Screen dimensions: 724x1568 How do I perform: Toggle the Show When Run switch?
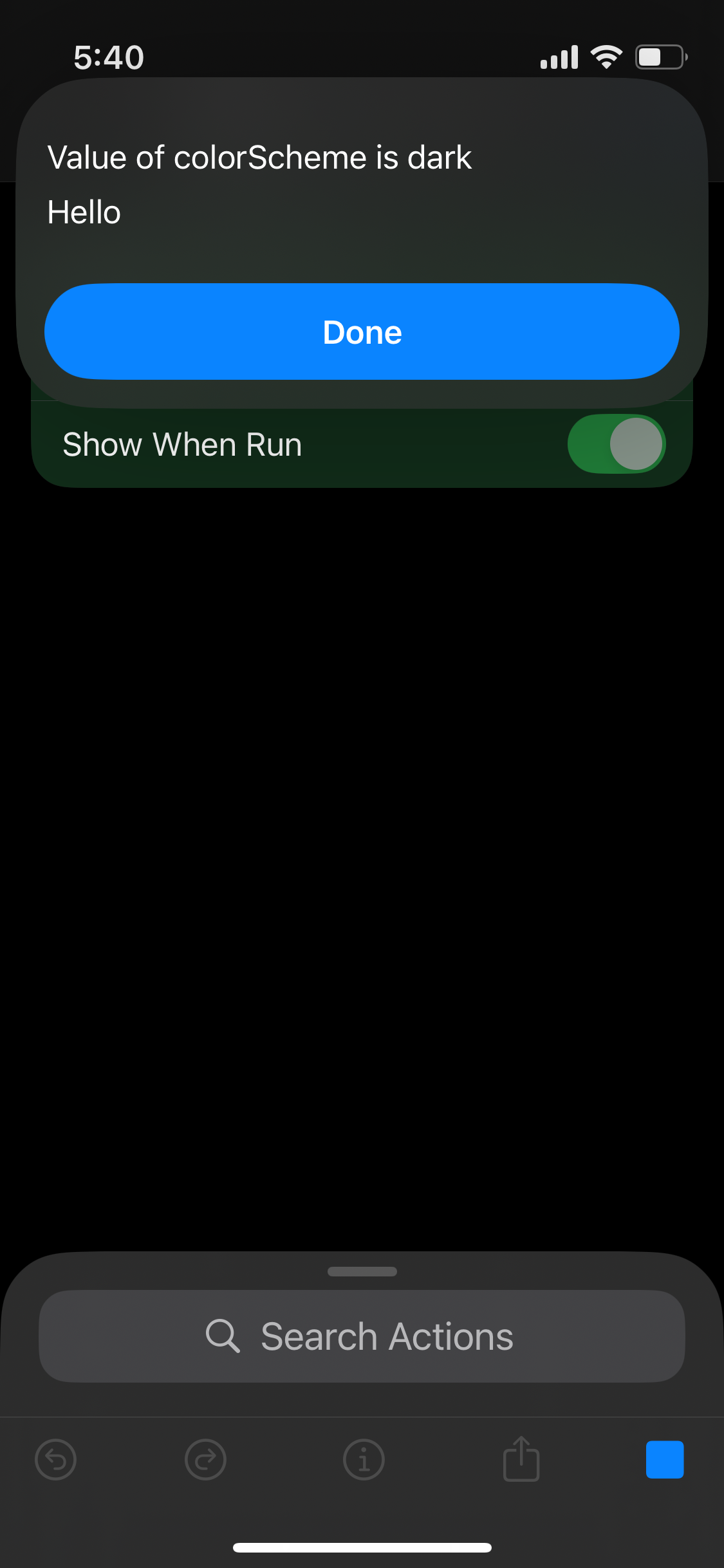[616, 444]
